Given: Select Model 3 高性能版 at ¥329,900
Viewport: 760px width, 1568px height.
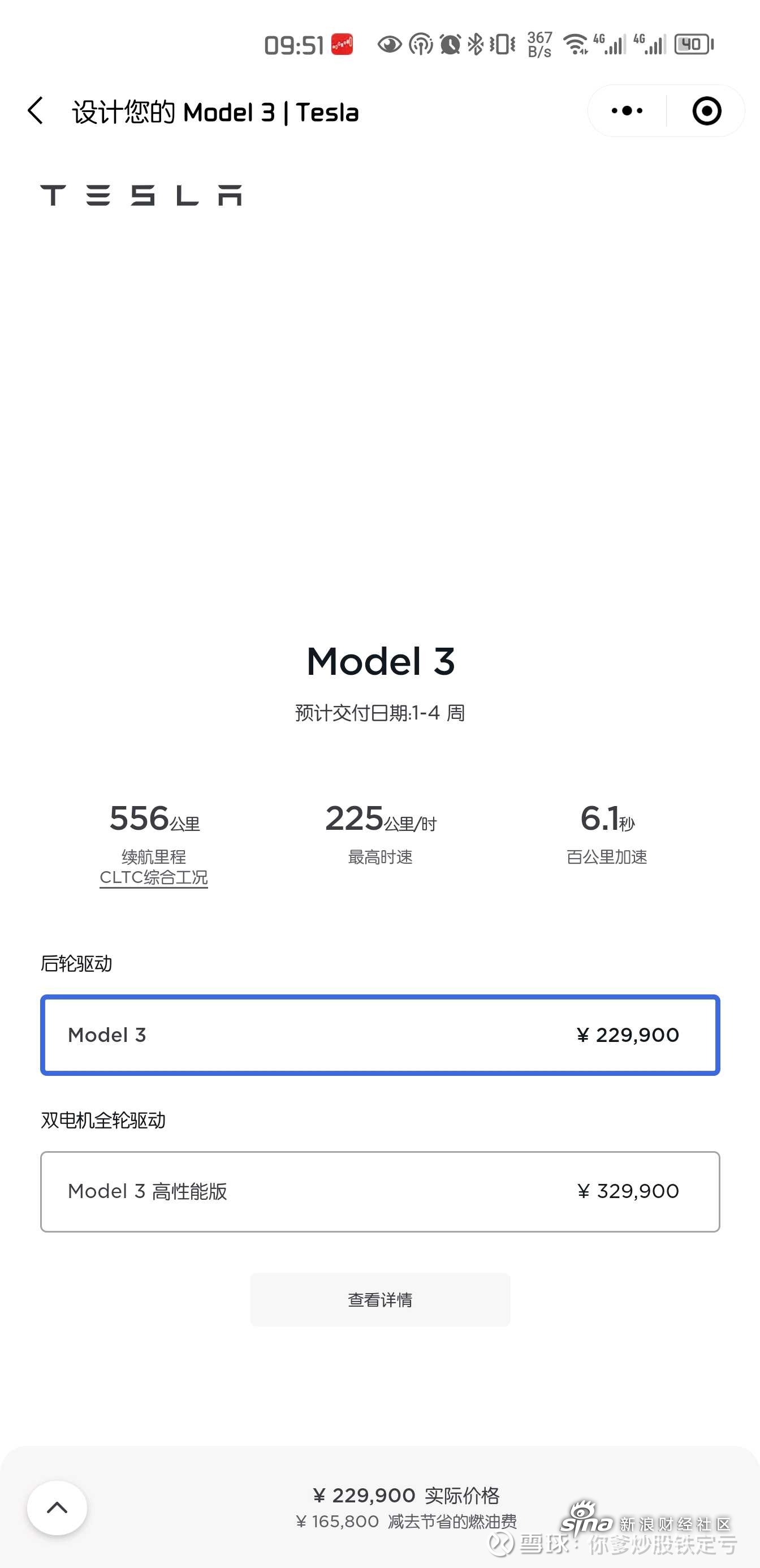Looking at the screenshot, I should tap(381, 1191).
